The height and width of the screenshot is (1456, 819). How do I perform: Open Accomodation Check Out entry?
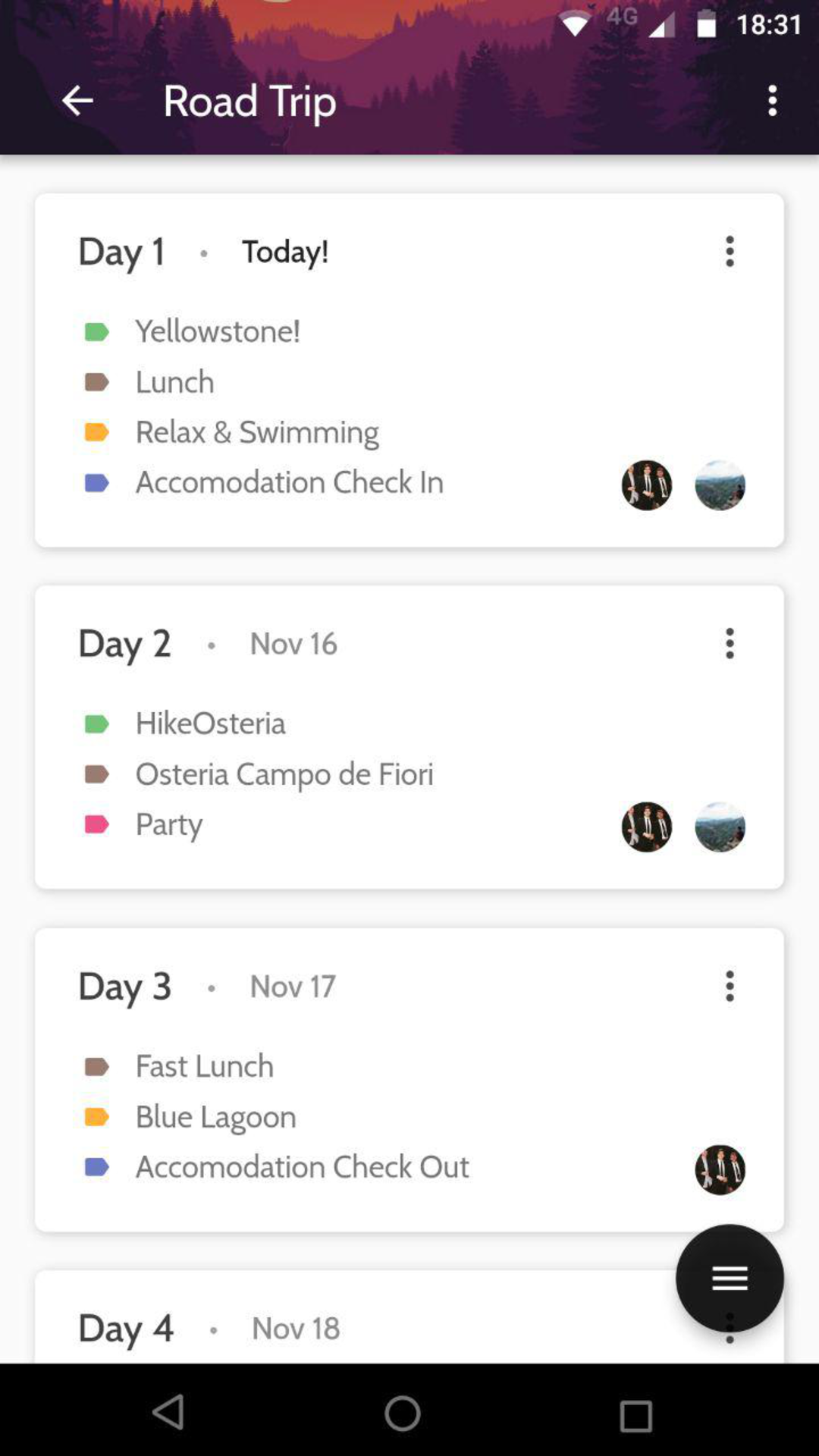point(302,1167)
